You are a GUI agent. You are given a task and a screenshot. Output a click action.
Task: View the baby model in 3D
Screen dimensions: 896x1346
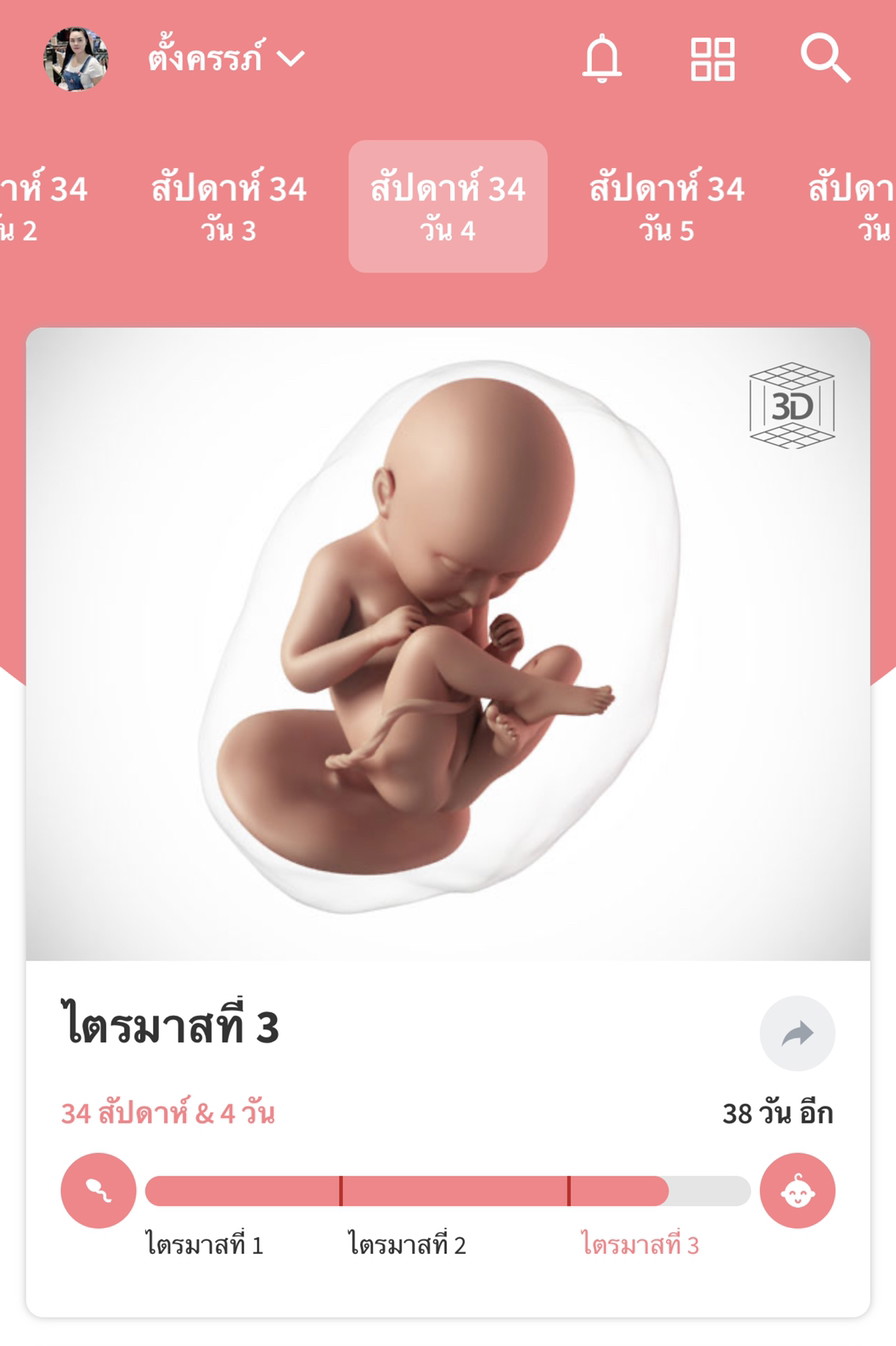(792, 405)
